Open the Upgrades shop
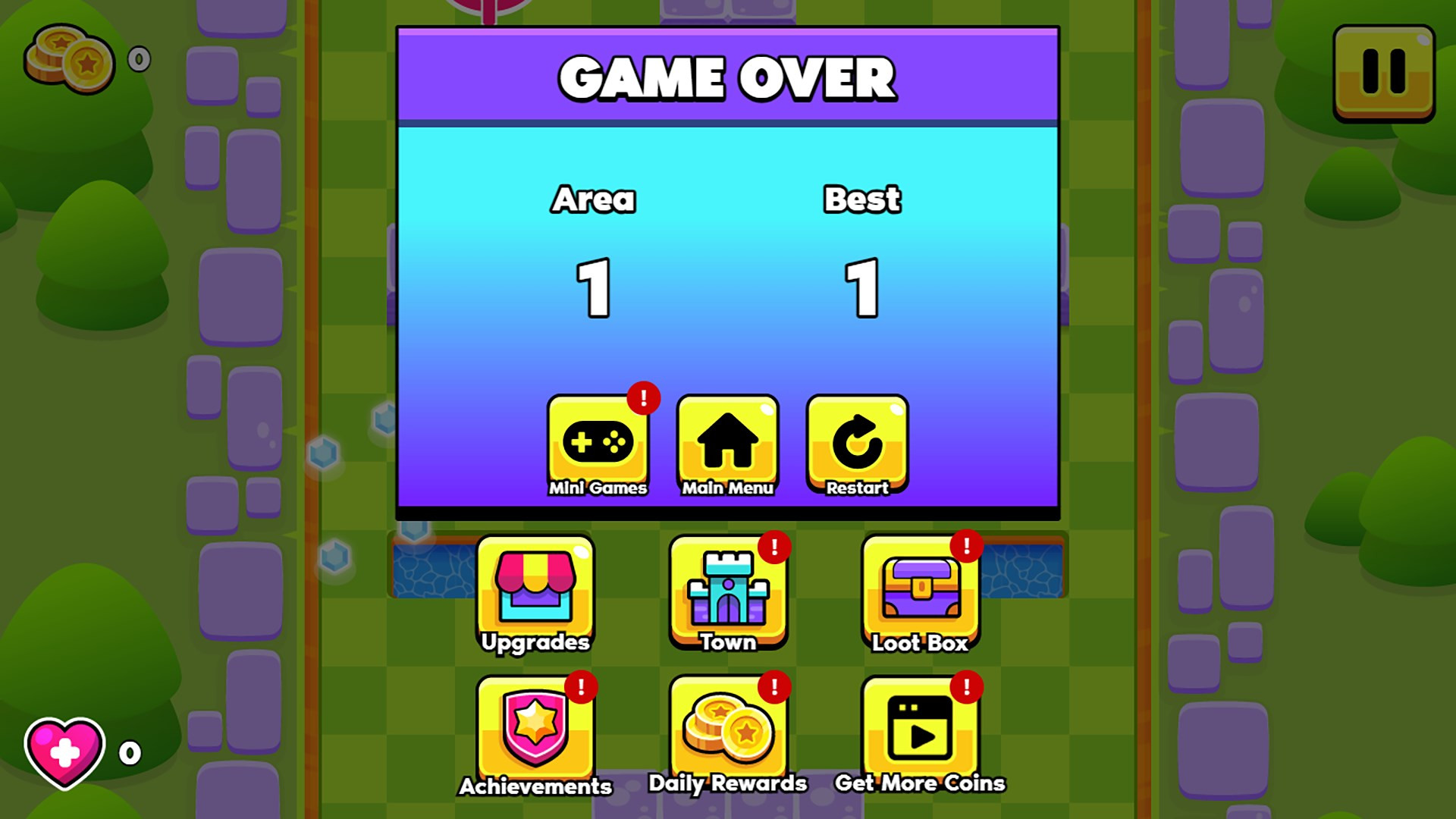 (x=535, y=593)
